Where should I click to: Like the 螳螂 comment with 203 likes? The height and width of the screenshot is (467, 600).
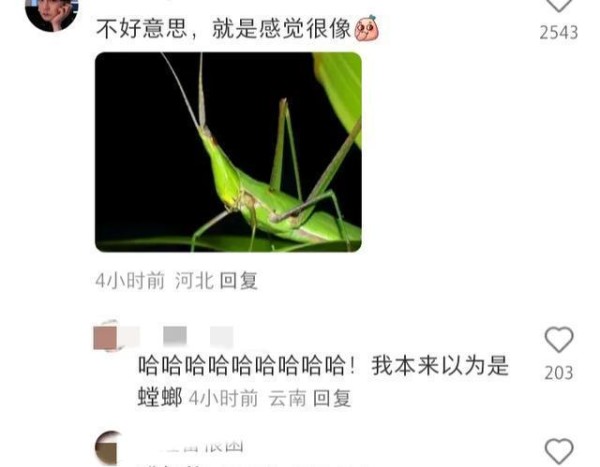click(x=559, y=340)
